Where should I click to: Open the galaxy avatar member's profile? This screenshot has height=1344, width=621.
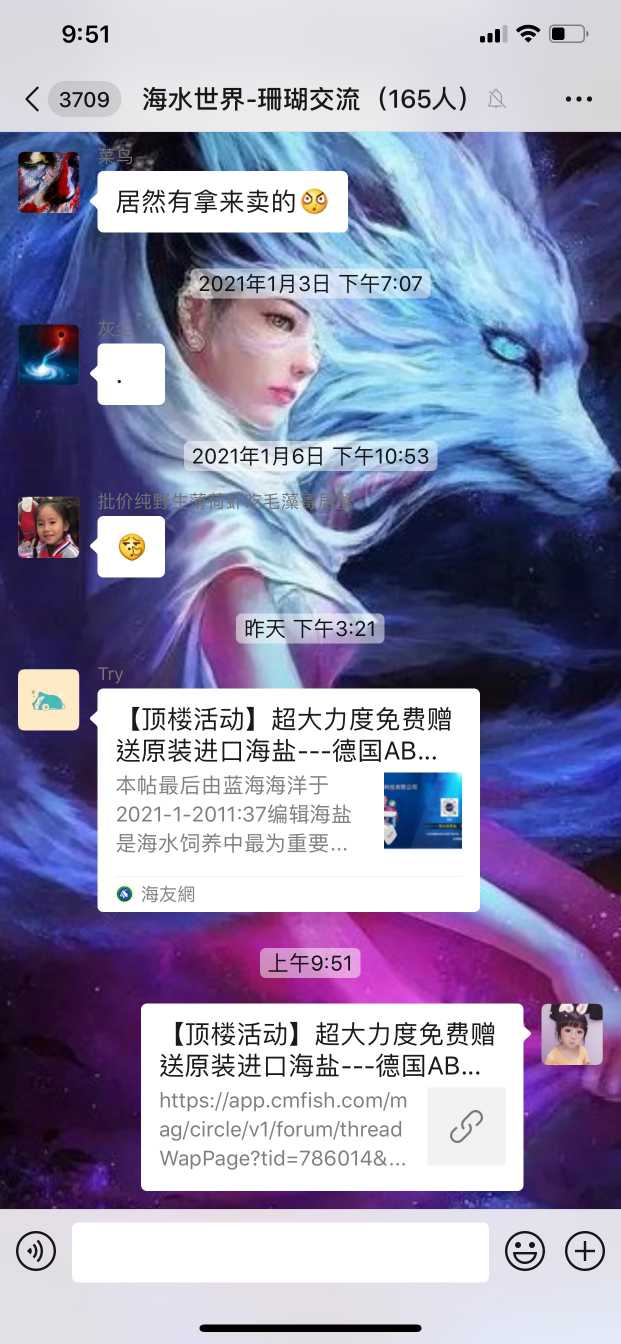click(48, 355)
